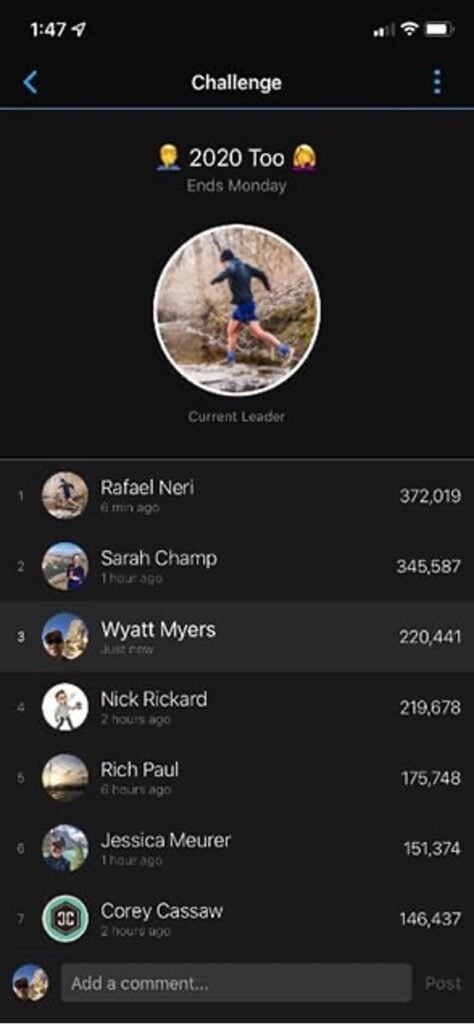Open Nick Rickard's leaderboard entry
The height and width of the screenshot is (1024, 474).
(x=237, y=707)
